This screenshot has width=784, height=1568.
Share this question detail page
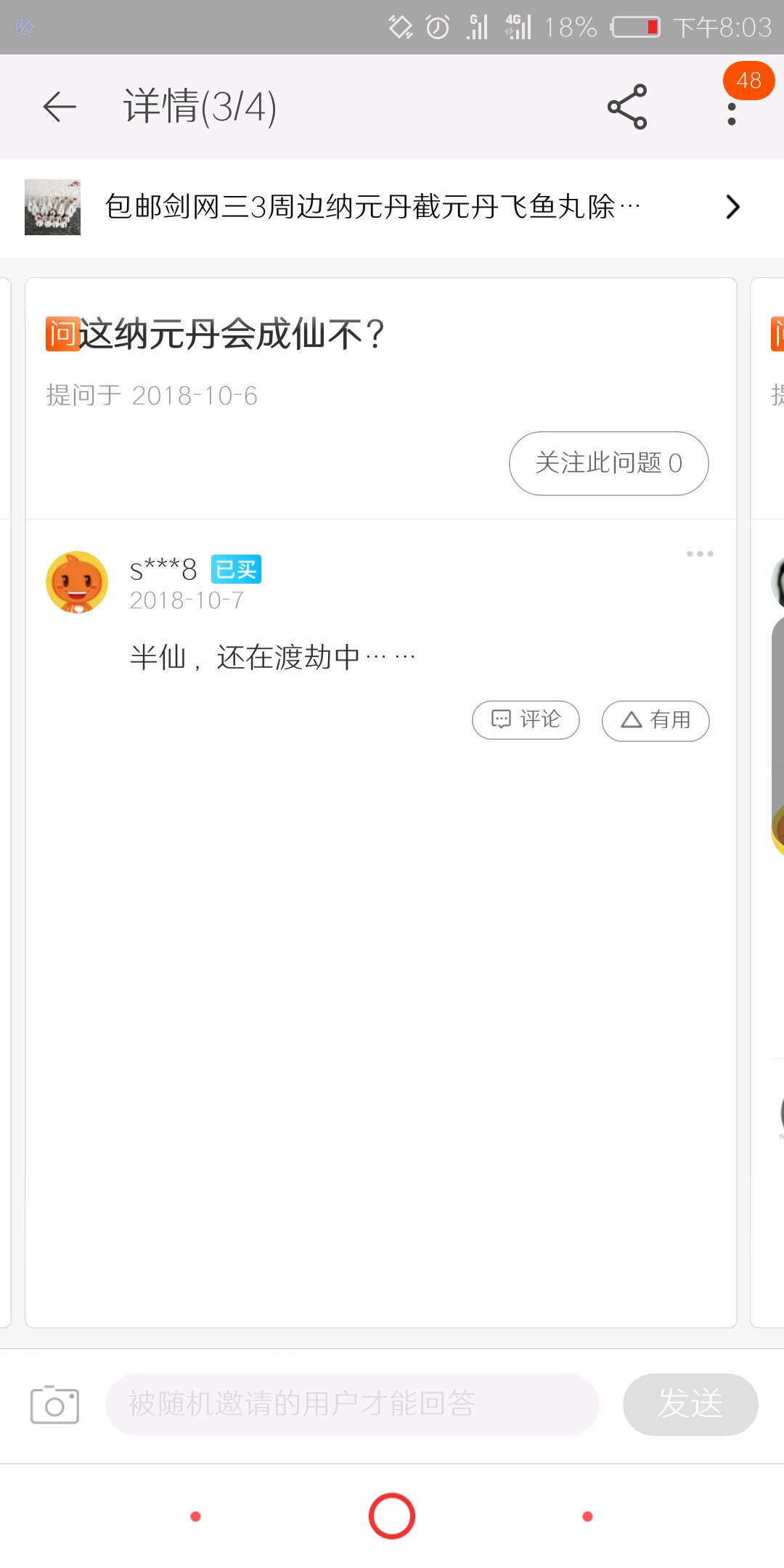627,107
